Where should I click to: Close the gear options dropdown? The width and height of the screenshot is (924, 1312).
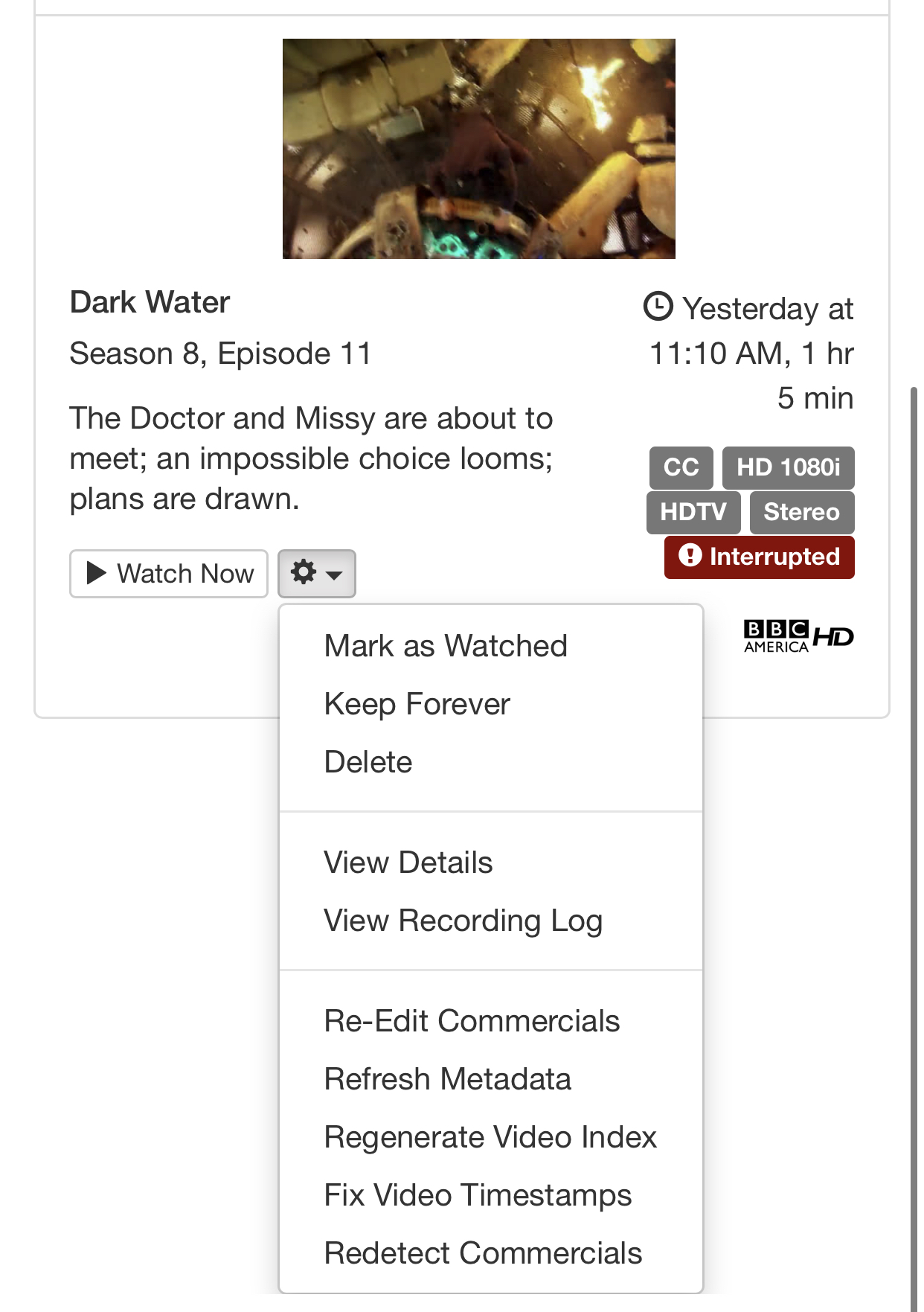click(x=316, y=574)
